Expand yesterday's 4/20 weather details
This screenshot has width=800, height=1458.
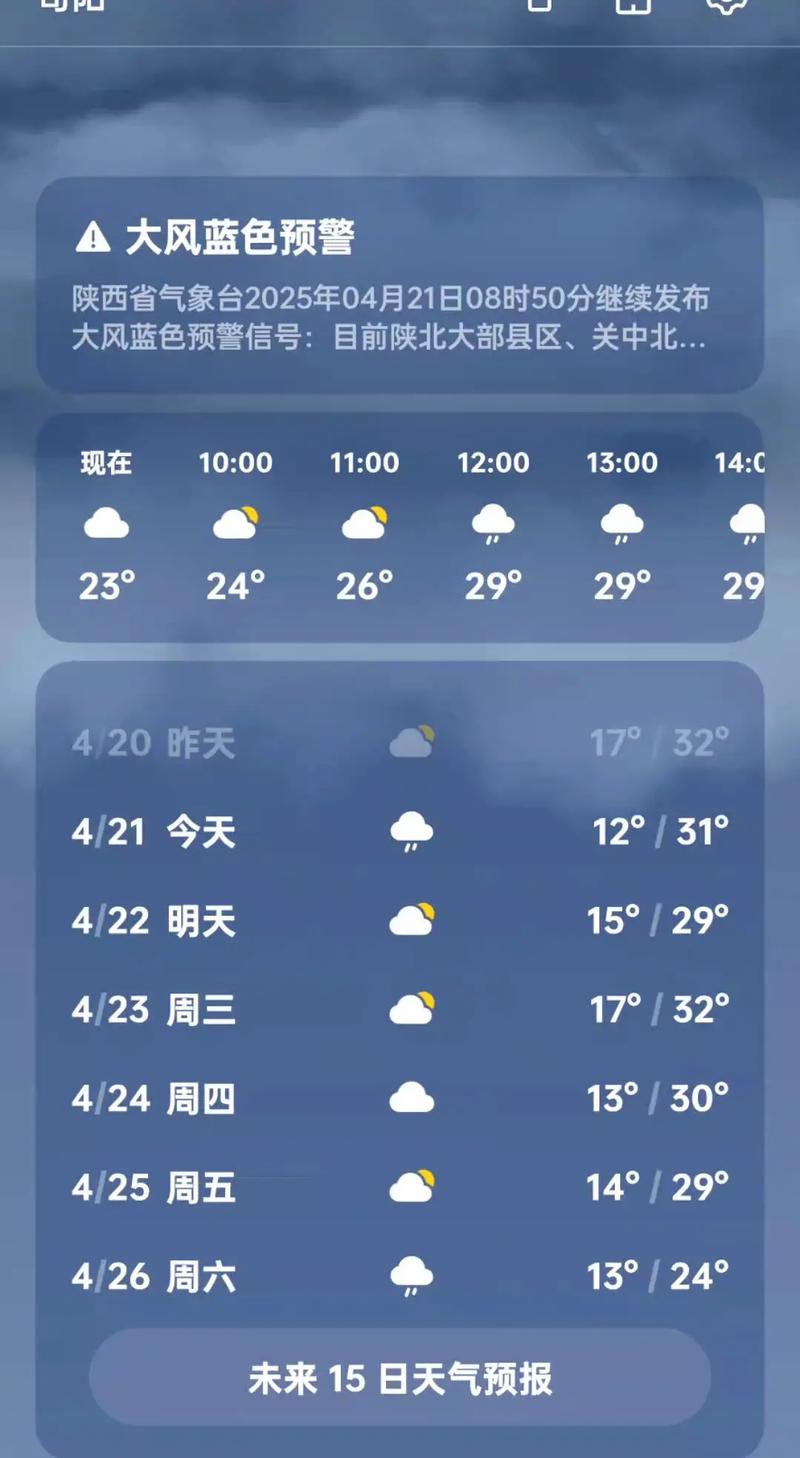point(400,742)
